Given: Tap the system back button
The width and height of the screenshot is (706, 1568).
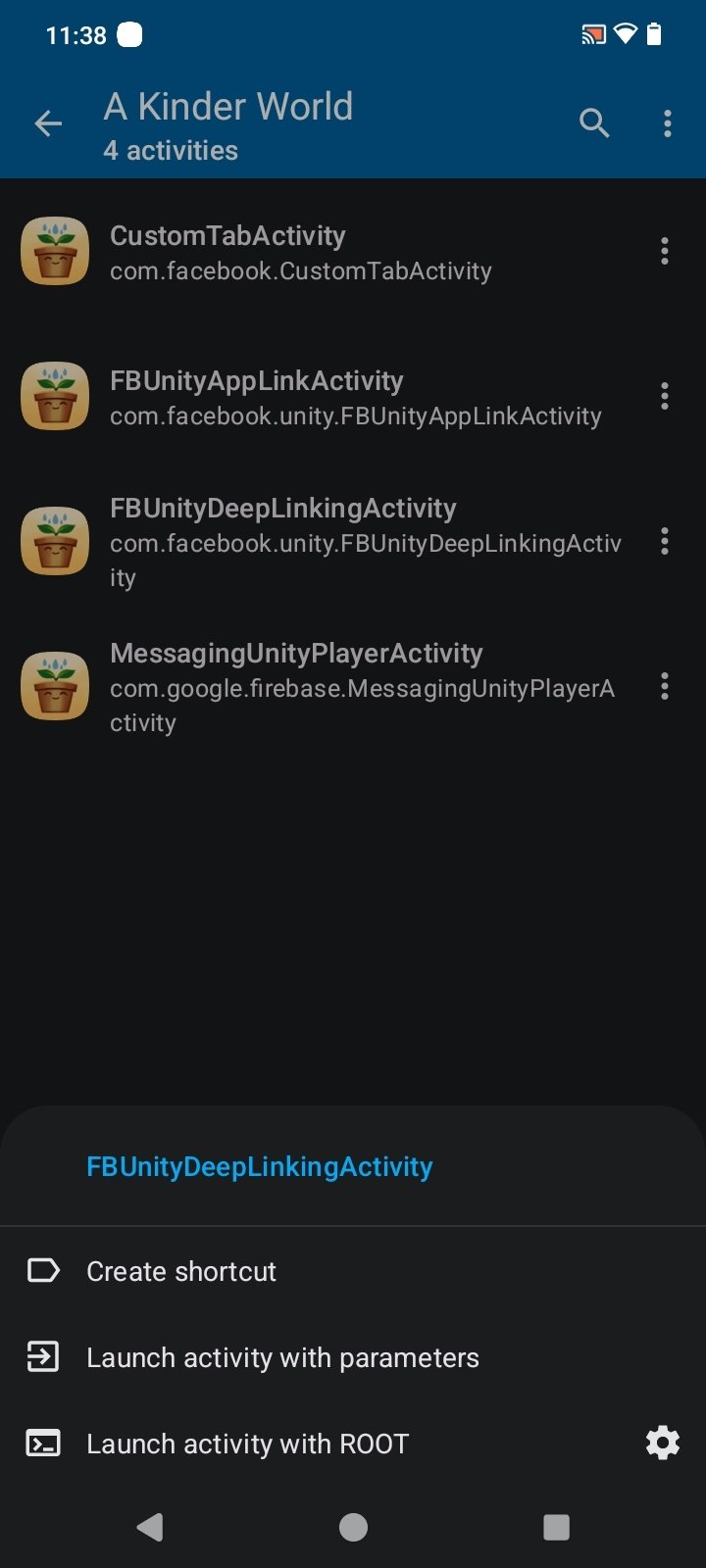Looking at the screenshot, I should coord(150,1527).
